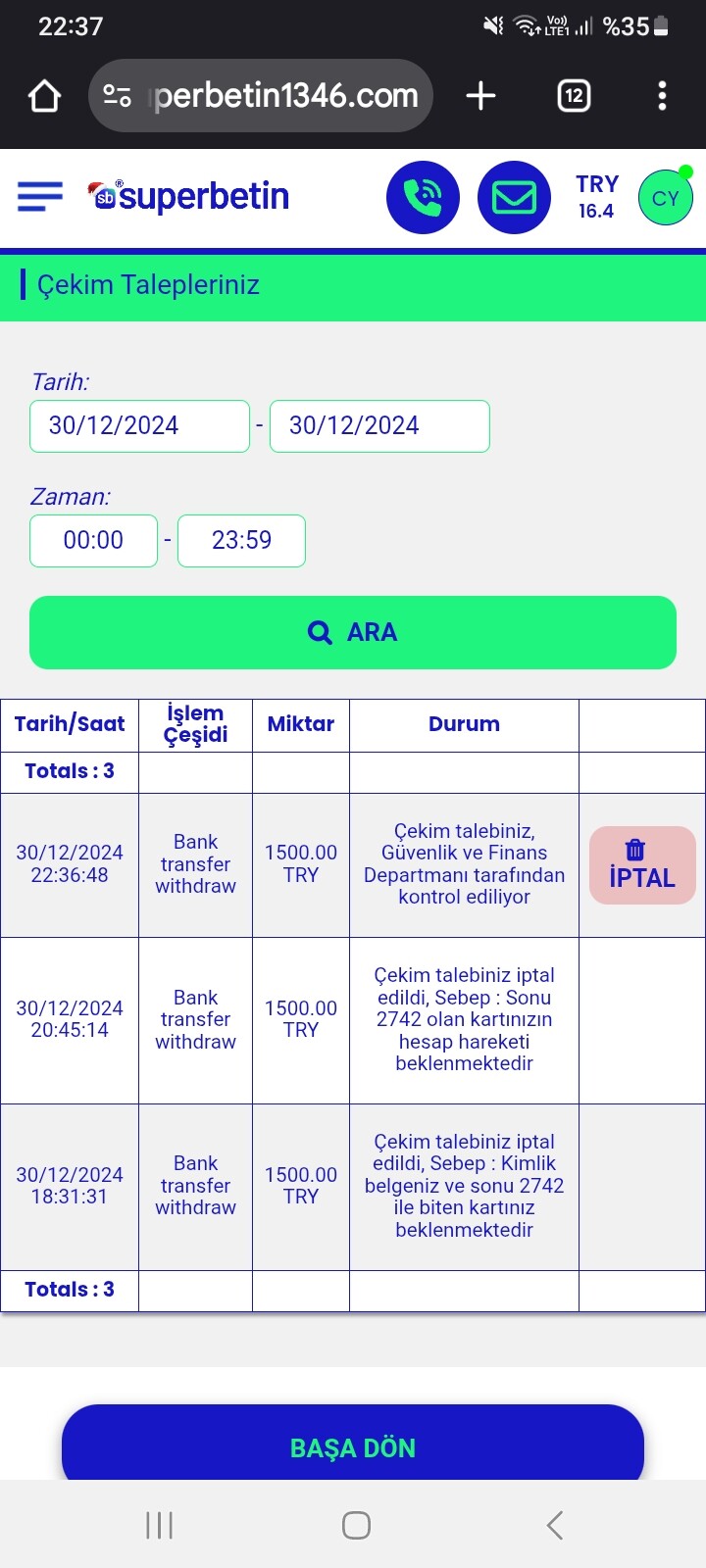Tap the BAŞA DÖN button
The image size is (706, 1568).
tap(353, 1446)
